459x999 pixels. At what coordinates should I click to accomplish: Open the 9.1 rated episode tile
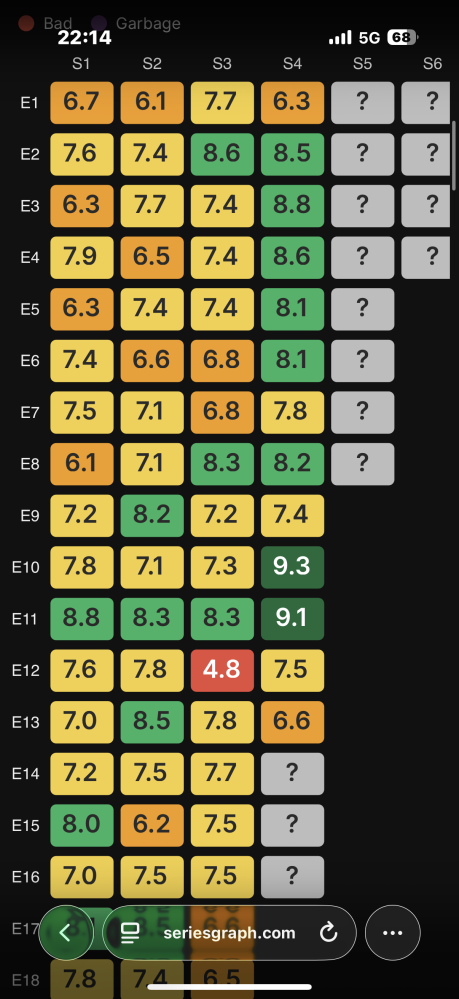pyautogui.click(x=292, y=619)
